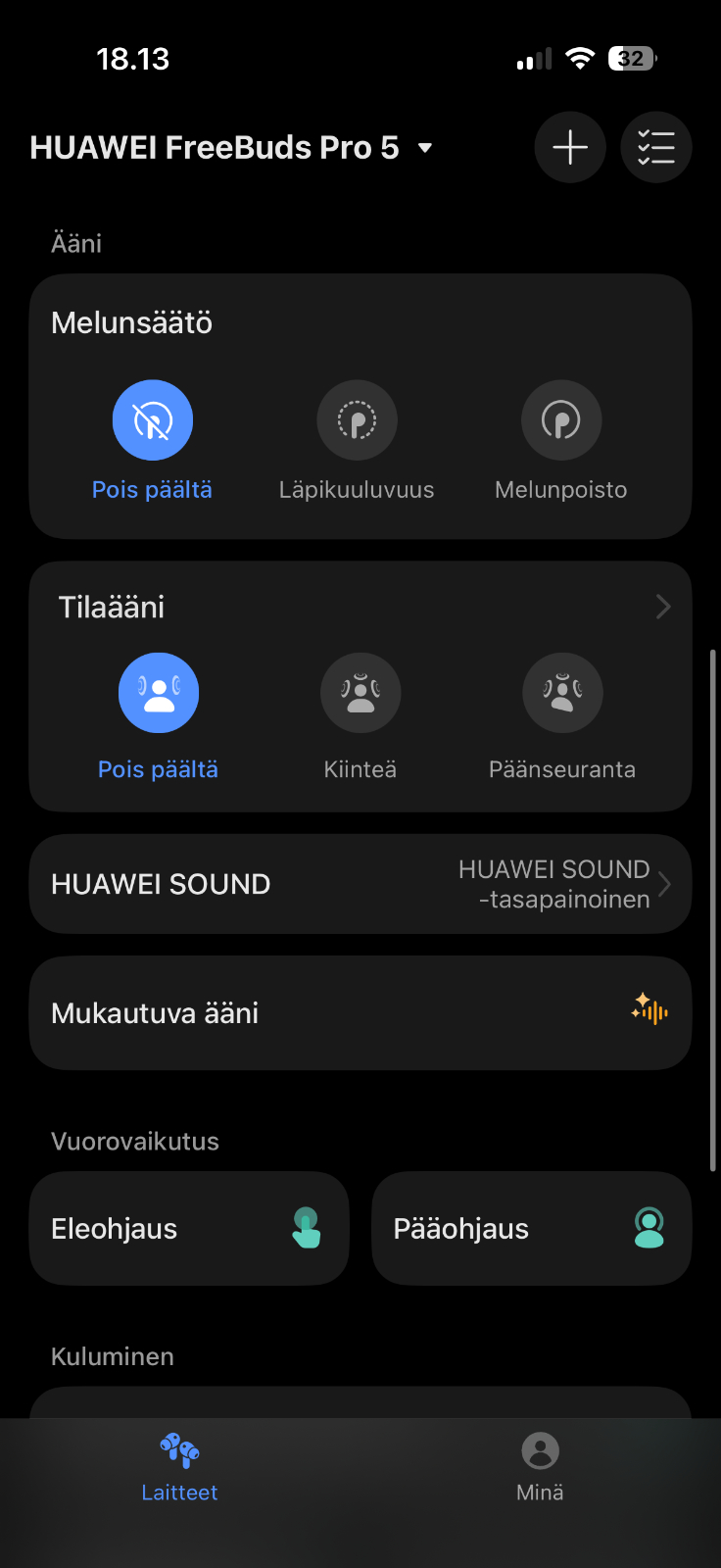Switch to the Laitteet tab
The image size is (721, 1568).
coord(179,1467)
